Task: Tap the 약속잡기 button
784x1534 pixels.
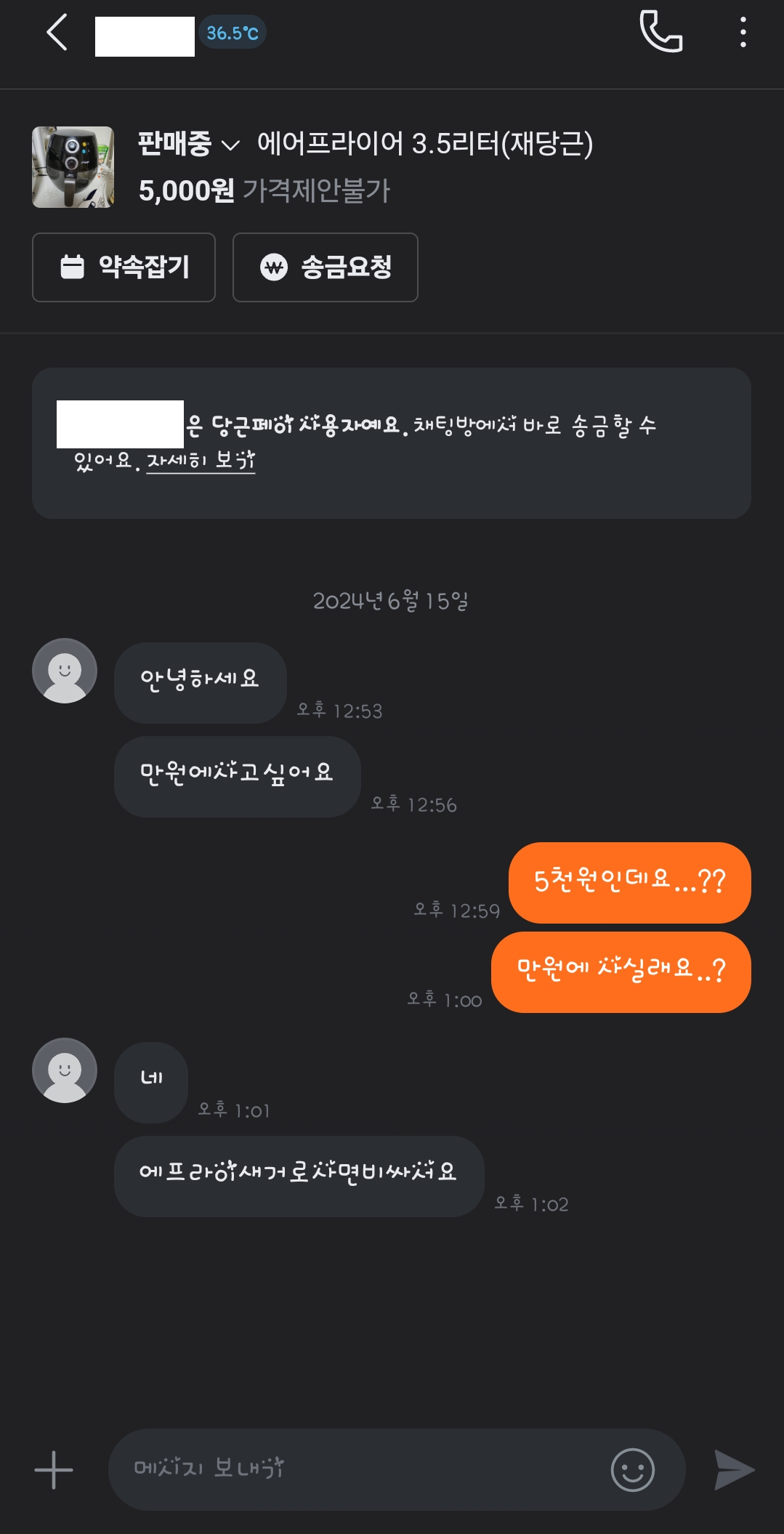Action: point(124,267)
